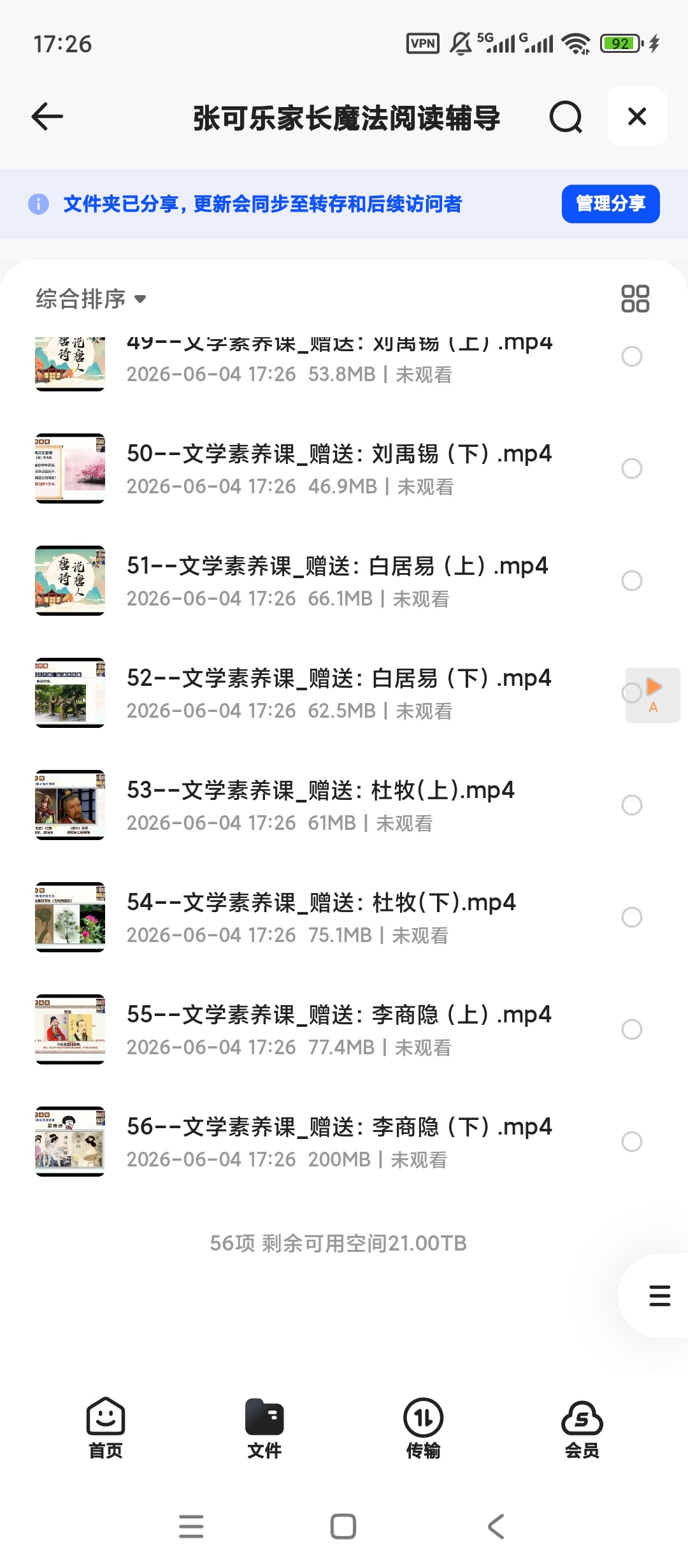The height and width of the screenshot is (1568, 688).
Task: Tap the orange floating play widget
Action: point(654,695)
